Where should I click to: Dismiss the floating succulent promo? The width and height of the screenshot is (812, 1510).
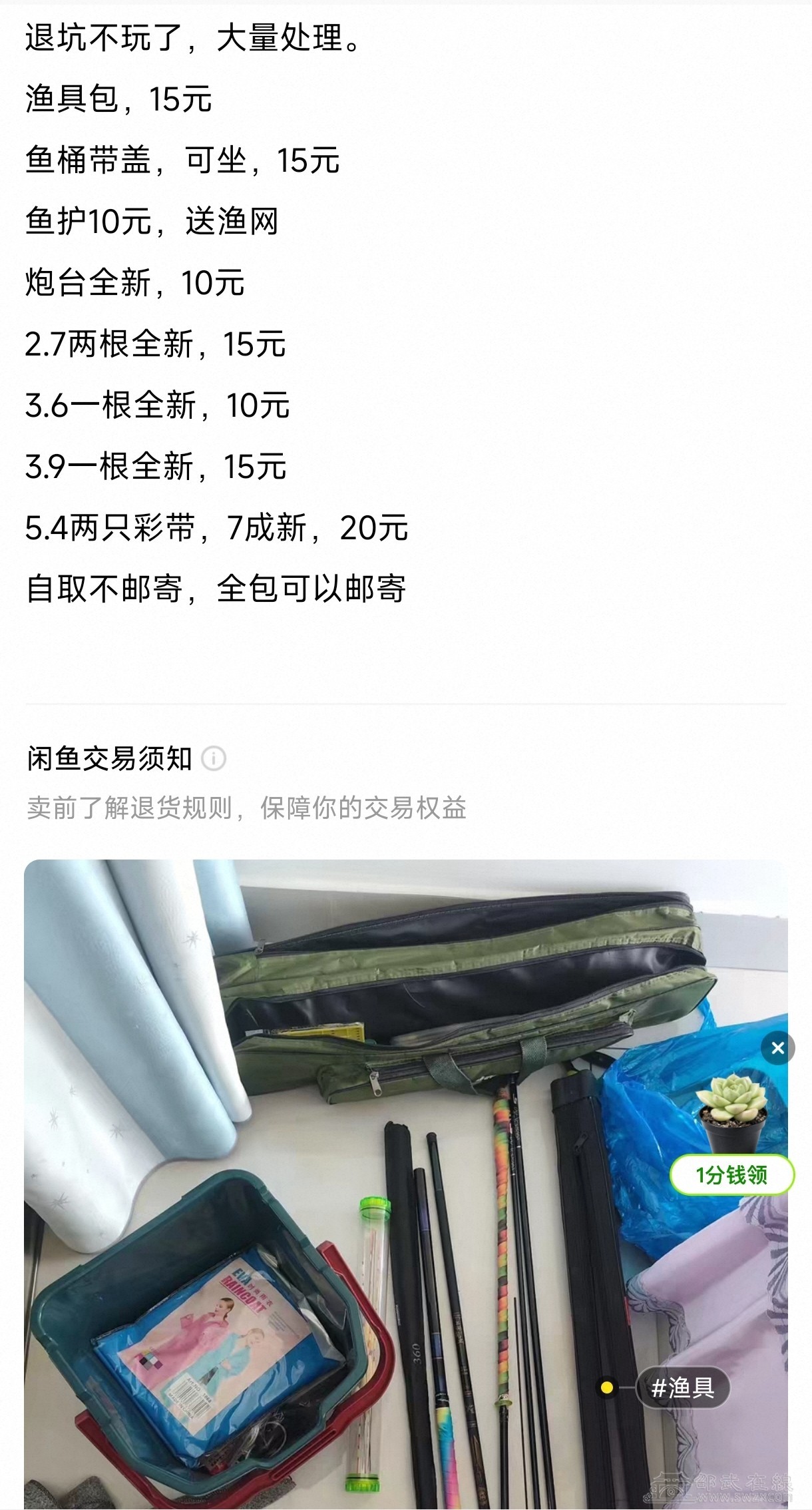coord(777,1047)
